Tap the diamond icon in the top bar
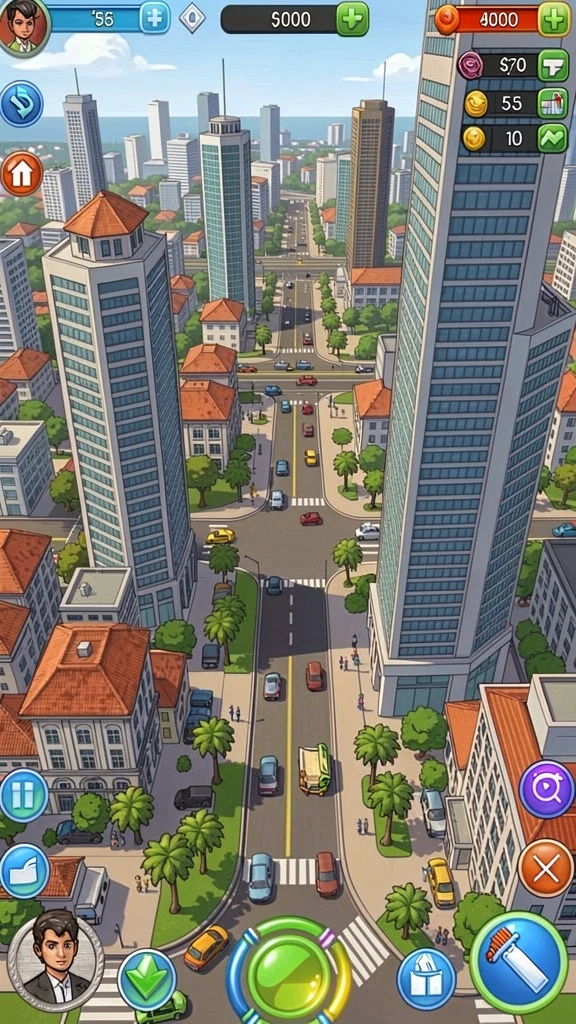This screenshot has height=1024, width=576. pos(192,18)
